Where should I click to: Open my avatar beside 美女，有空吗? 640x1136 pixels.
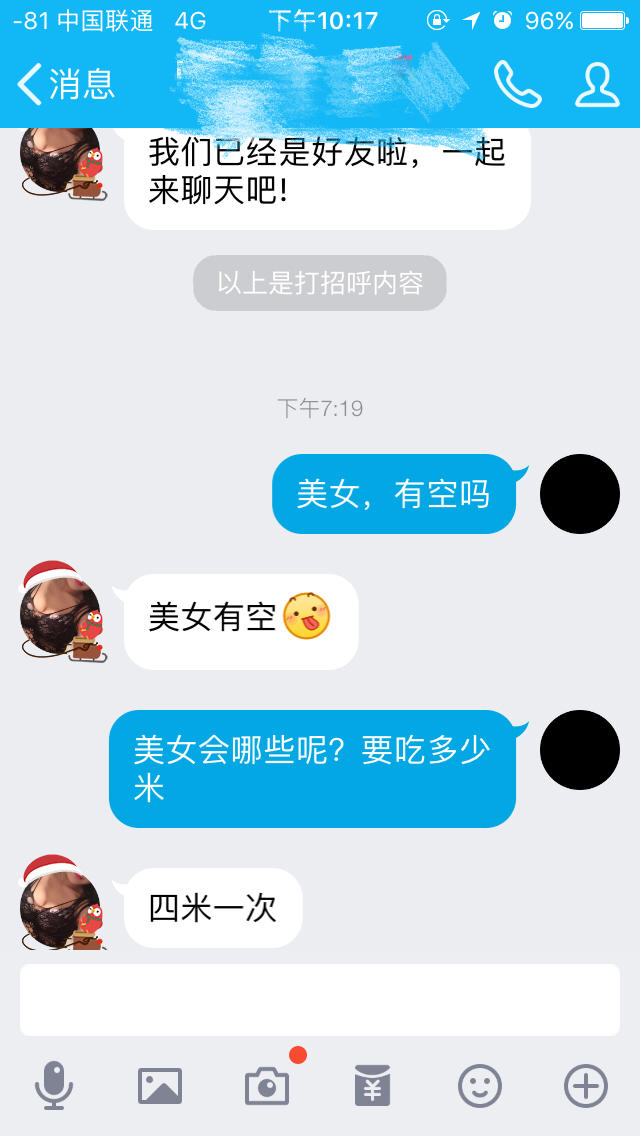[x=580, y=494]
